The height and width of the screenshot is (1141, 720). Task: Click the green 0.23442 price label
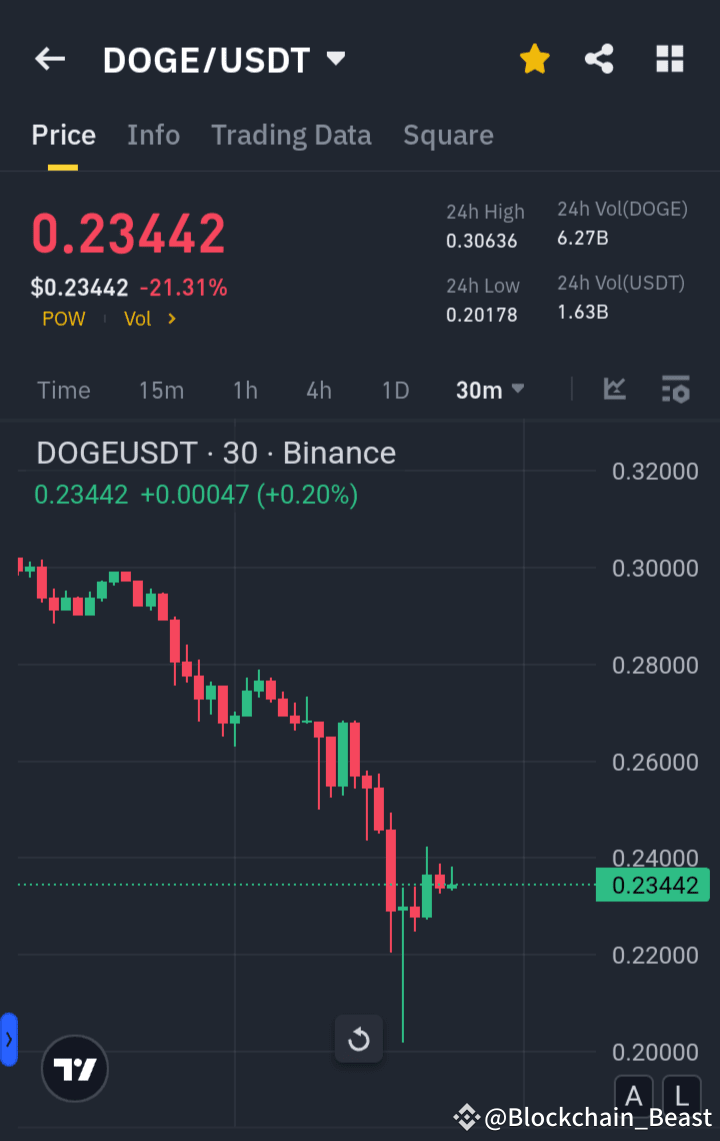click(652, 884)
